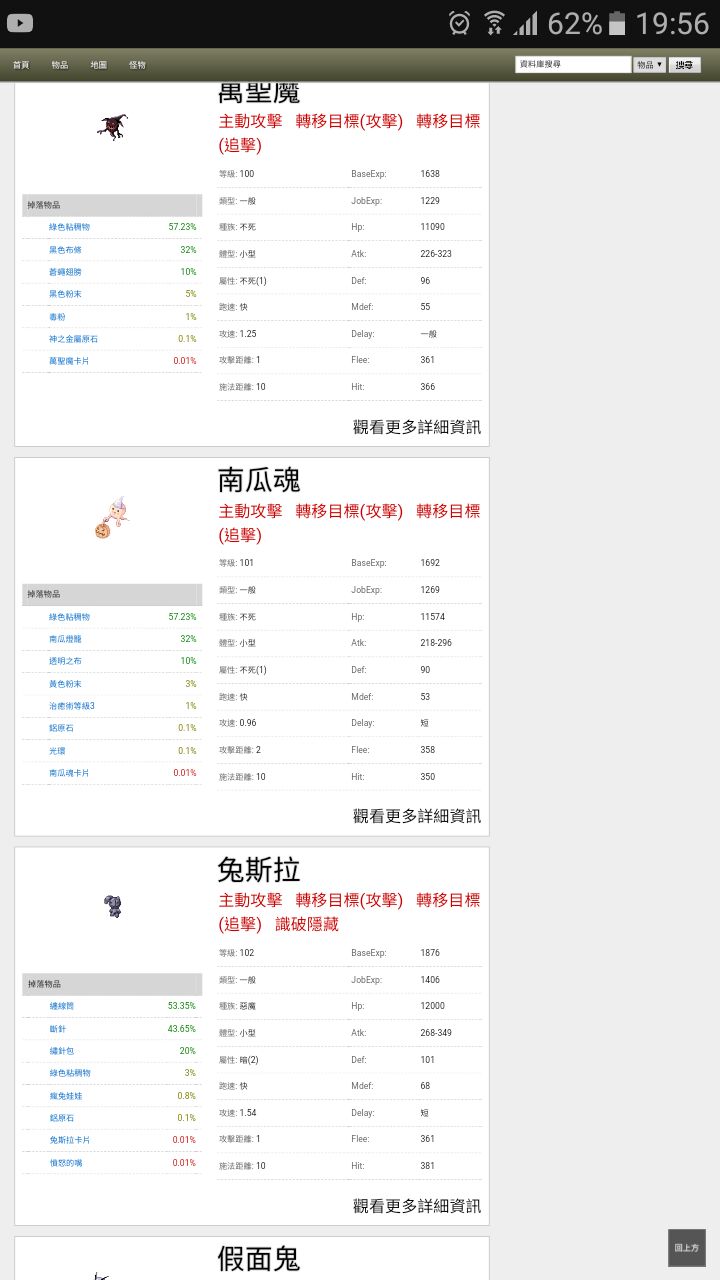Open the 南瓜魂卡片 card link
Screen dimensions: 720x1280
coord(69,773)
